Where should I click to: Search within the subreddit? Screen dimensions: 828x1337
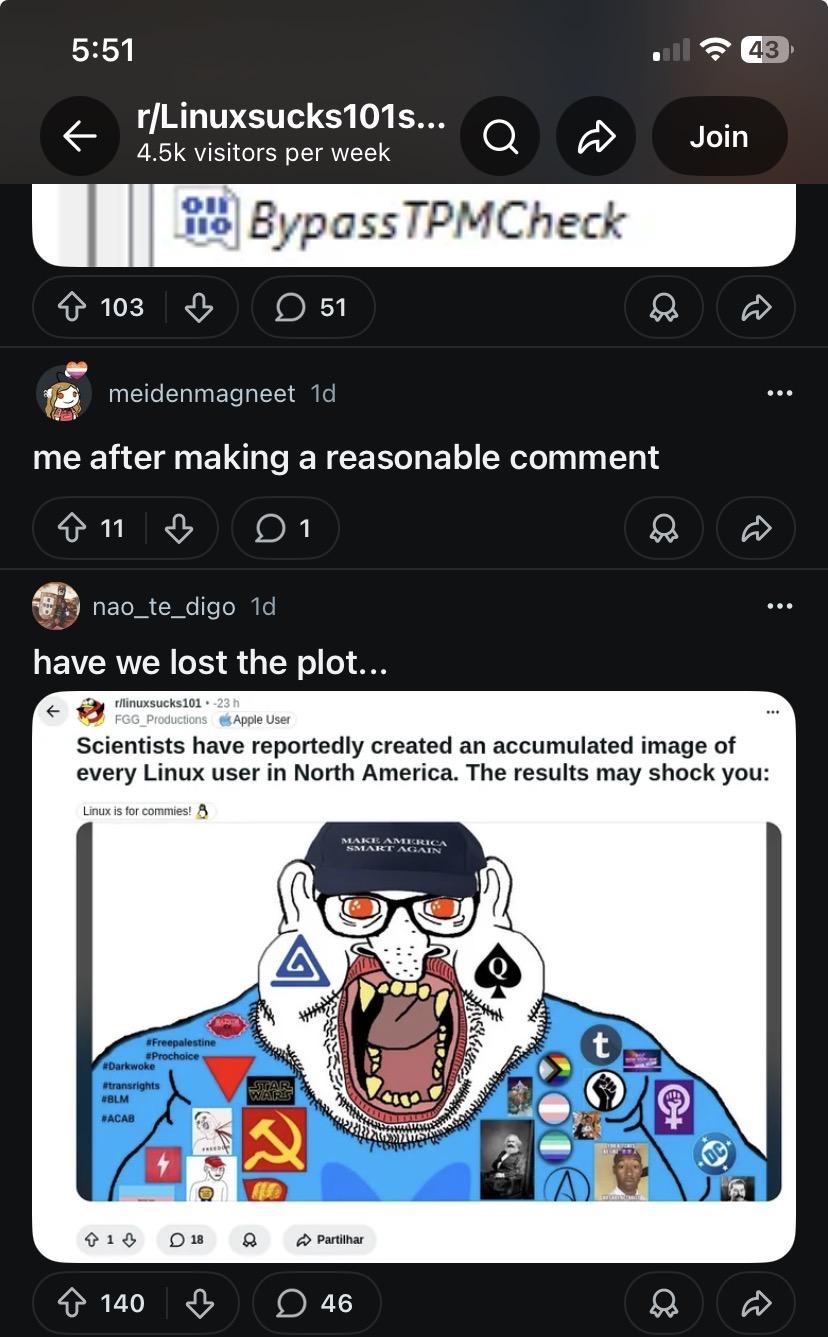coord(499,137)
